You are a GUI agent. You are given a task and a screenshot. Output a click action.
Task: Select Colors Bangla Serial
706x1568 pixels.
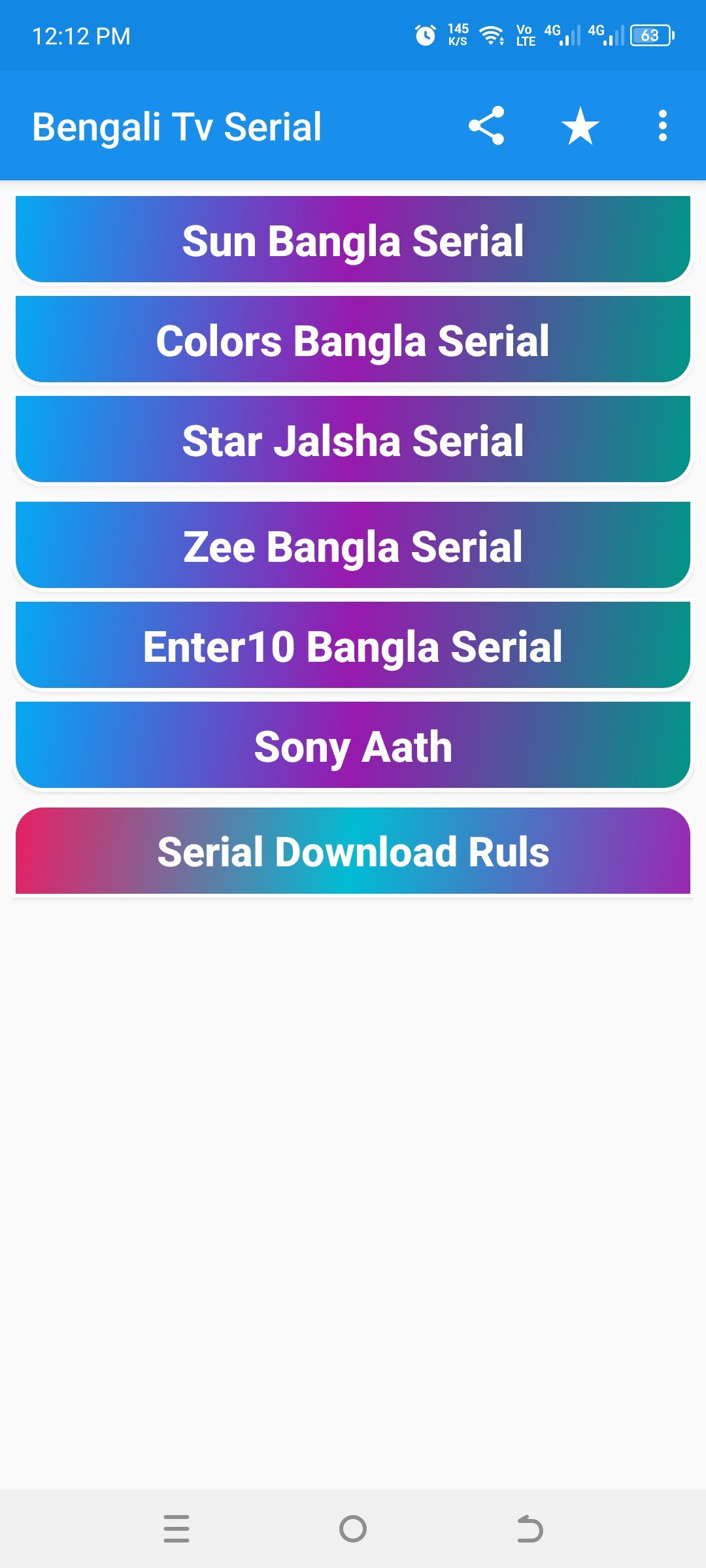[x=353, y=340]
